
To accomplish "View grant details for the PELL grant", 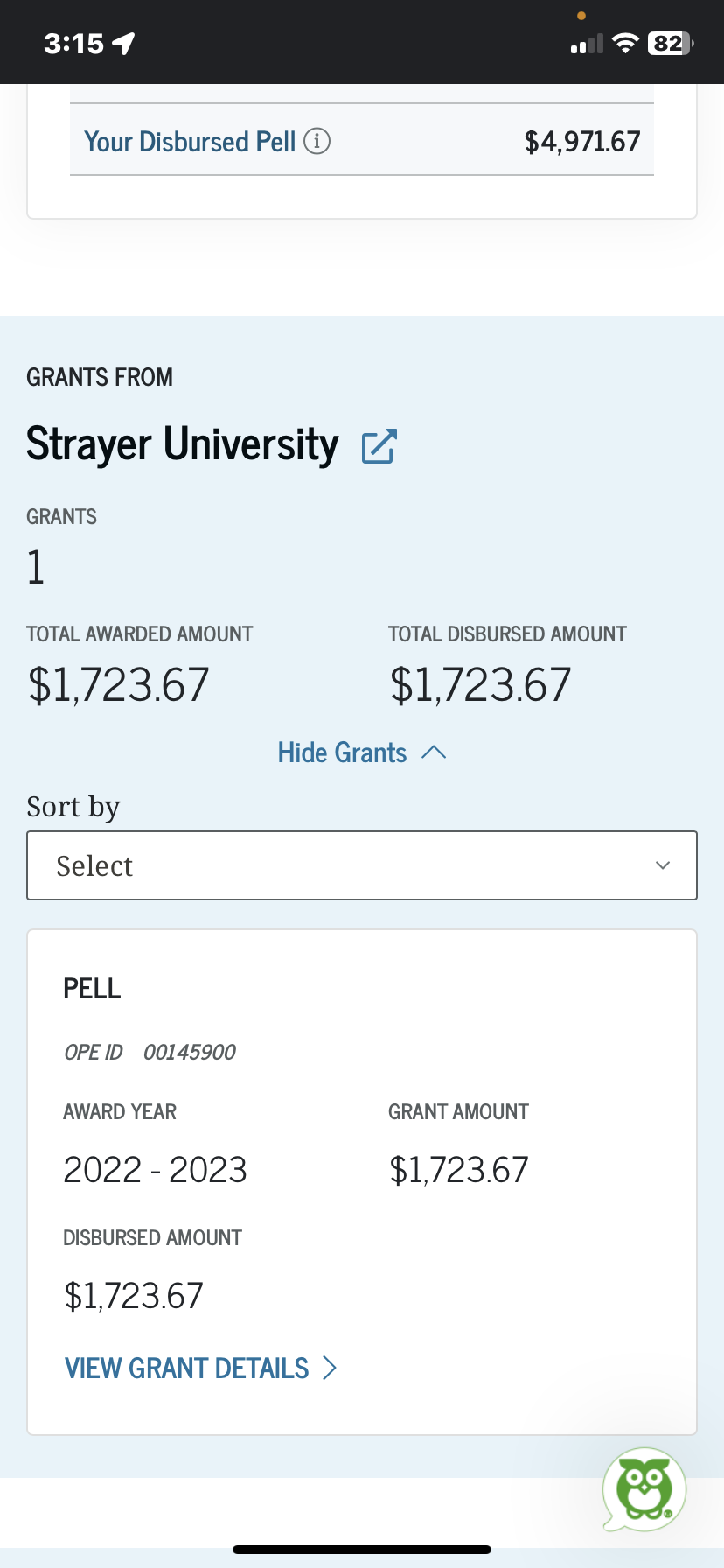I will click(200, 1368).
